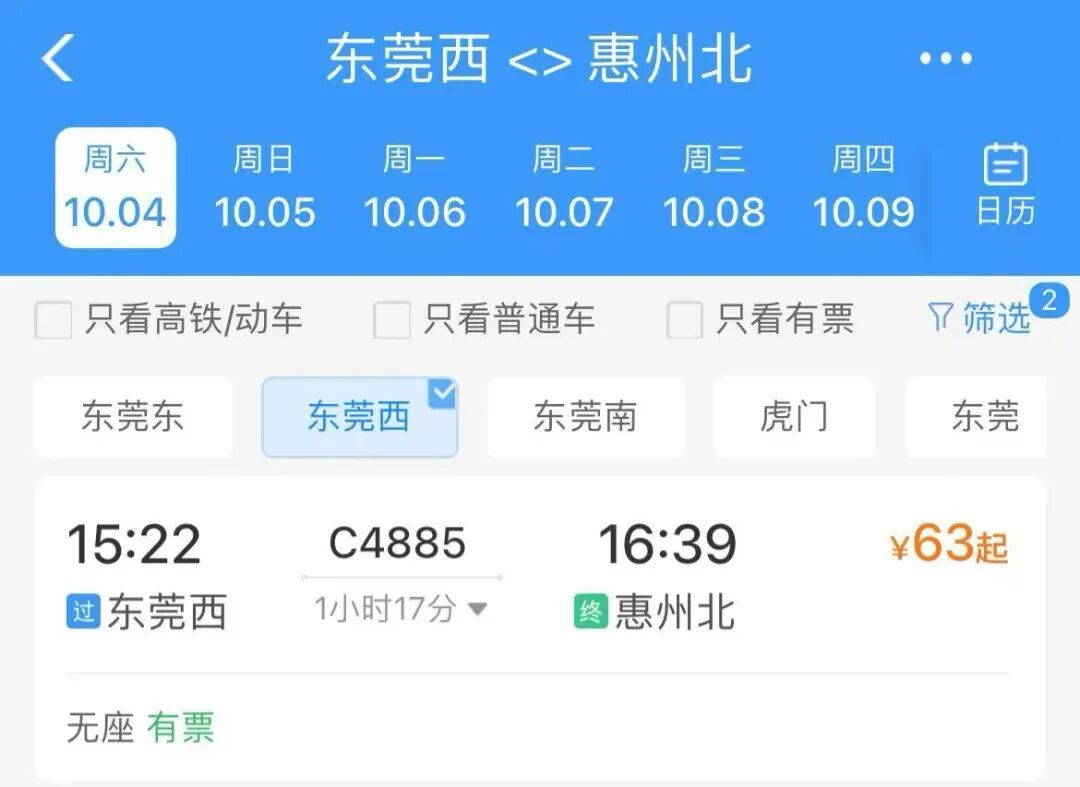Image resolution: width=1080 pixels, height=787 pixels.
Task: Select the 东莞东 station chip
Action: tap(133, 417)
